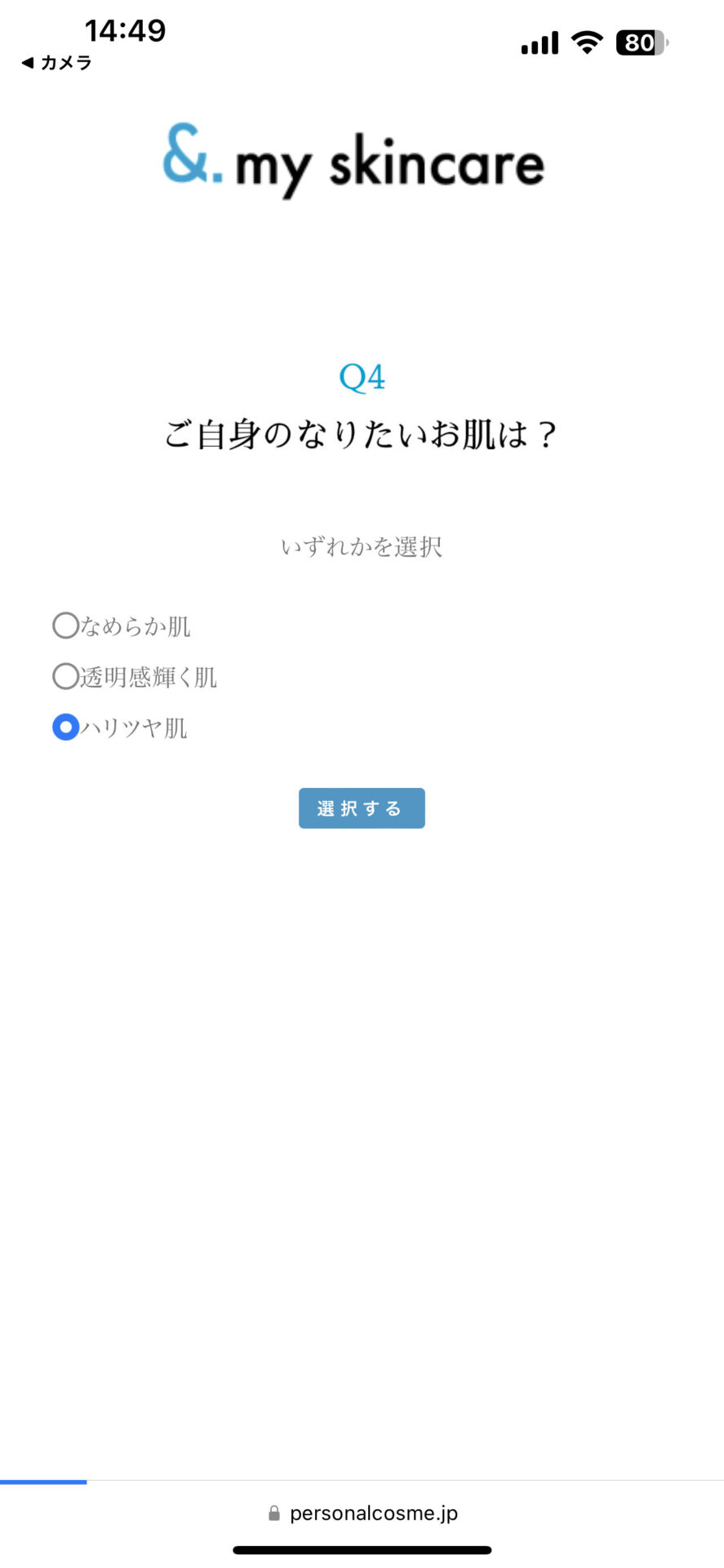
Task: Select the なめらか肌 option
Action: 65,626
